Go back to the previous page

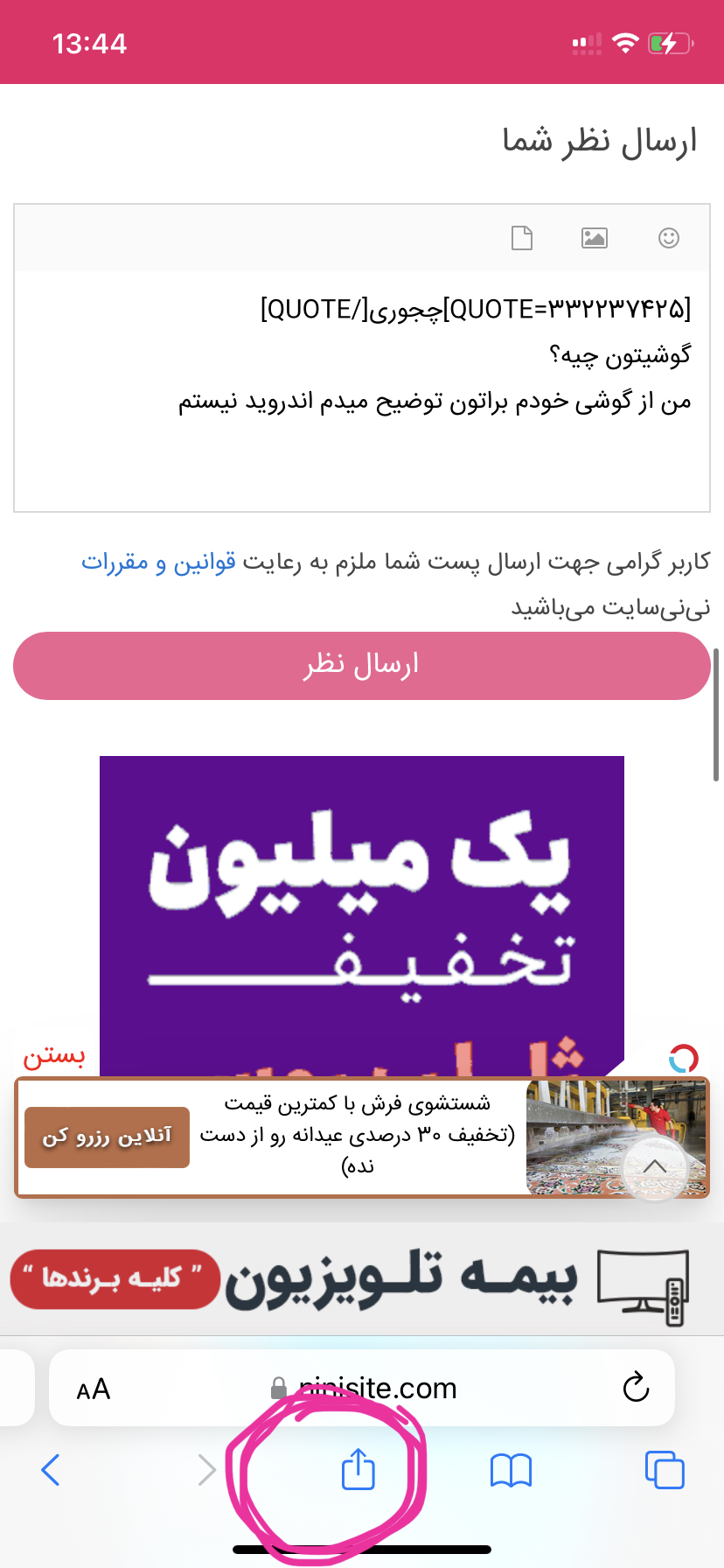pyautogui.click(x=51, y=1470)
